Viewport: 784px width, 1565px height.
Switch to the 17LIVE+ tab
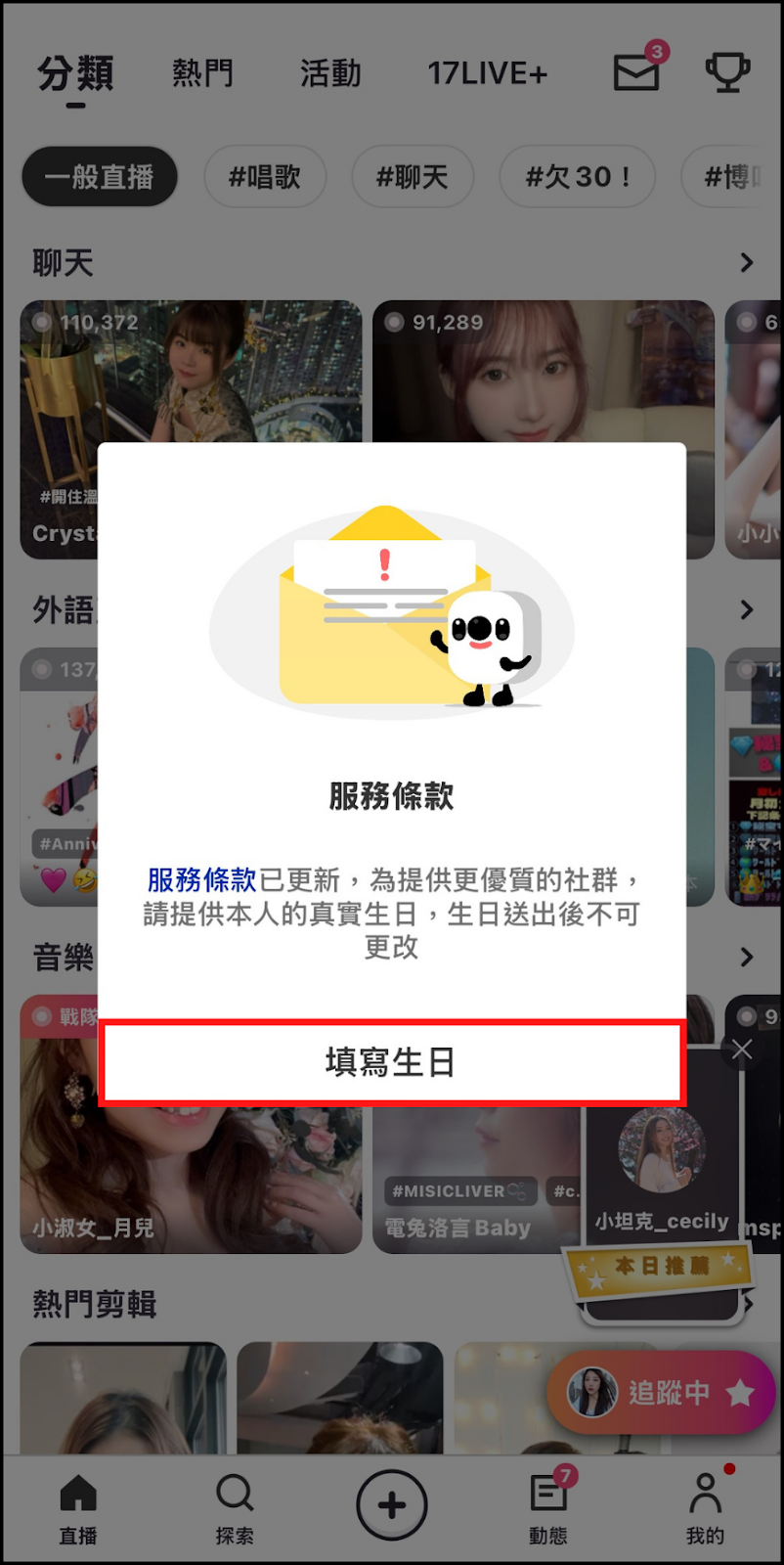[x=487, y=73]
